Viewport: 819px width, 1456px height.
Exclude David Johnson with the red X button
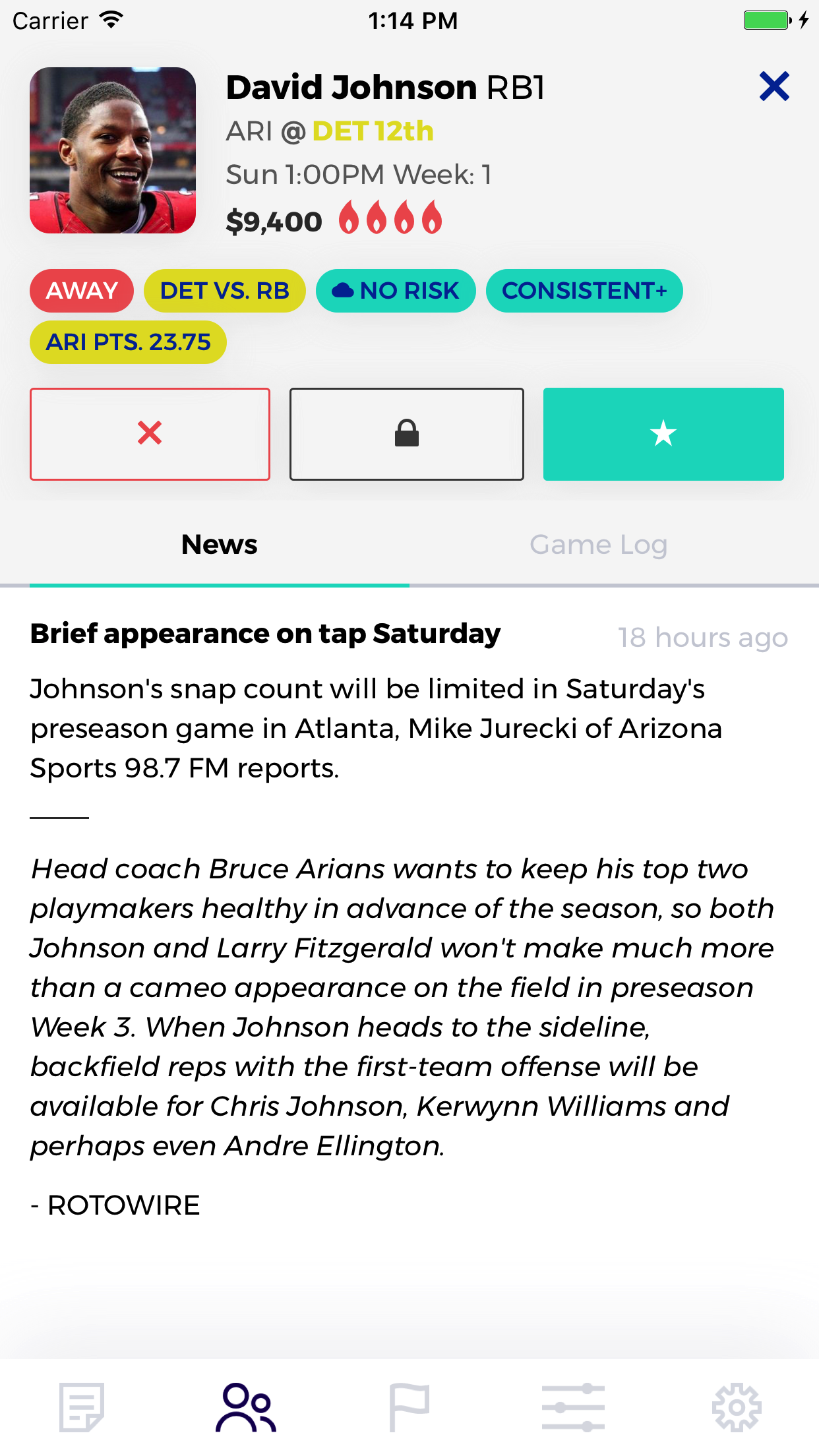pyautogui.click(x=150, y=434)
